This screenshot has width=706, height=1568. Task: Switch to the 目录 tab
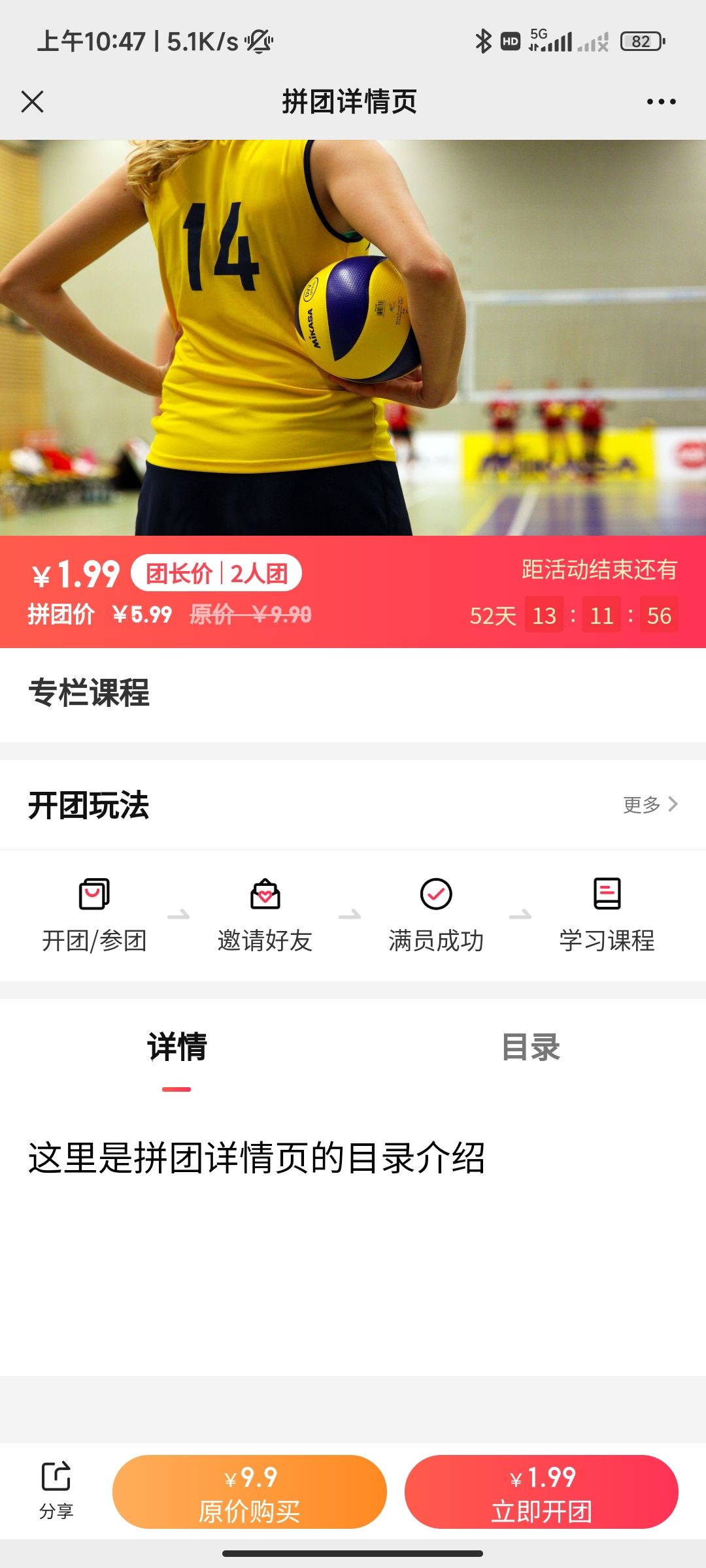point(530,1047)
